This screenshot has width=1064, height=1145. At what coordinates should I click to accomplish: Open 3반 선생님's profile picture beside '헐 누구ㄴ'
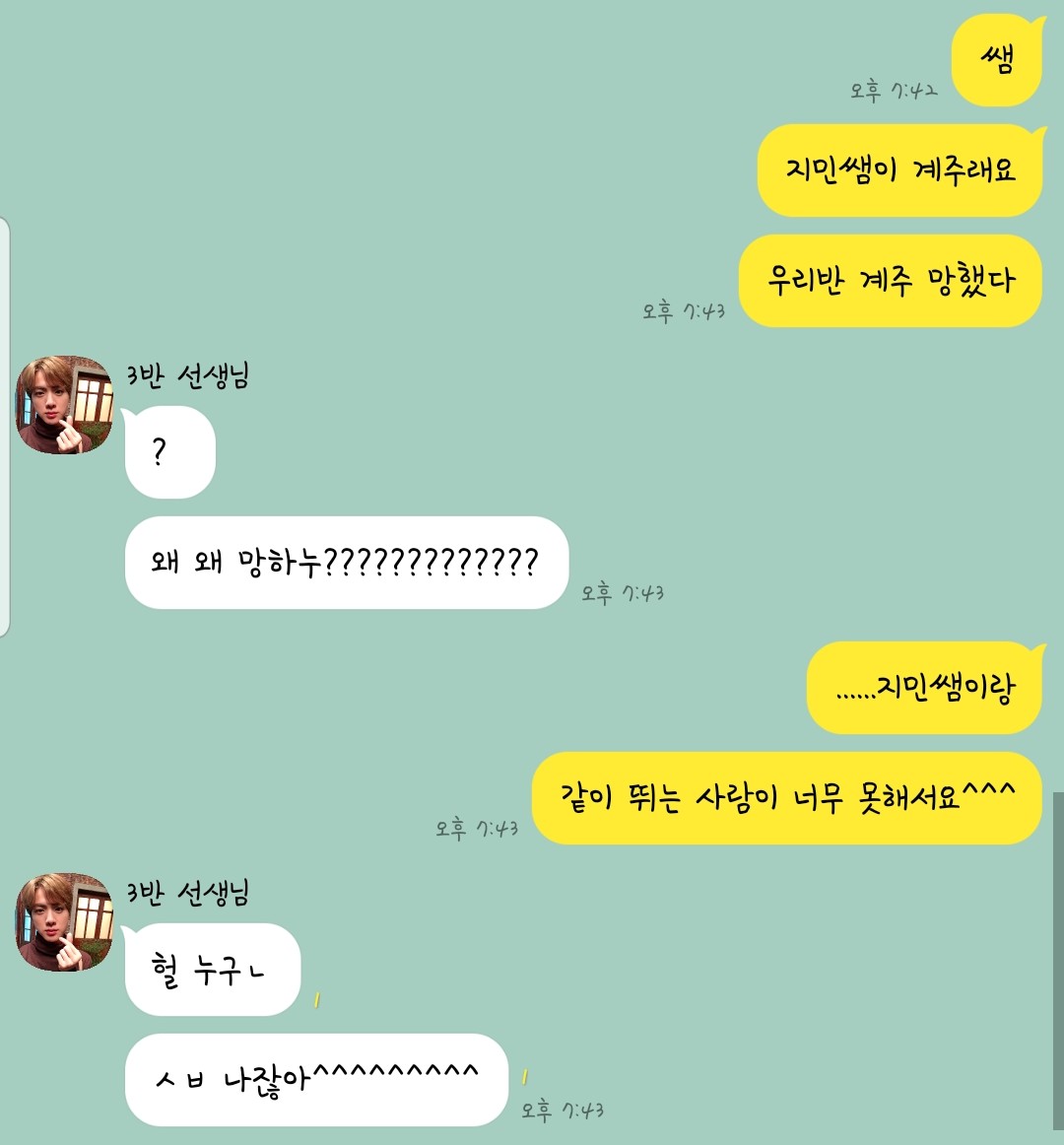(65, 921)
